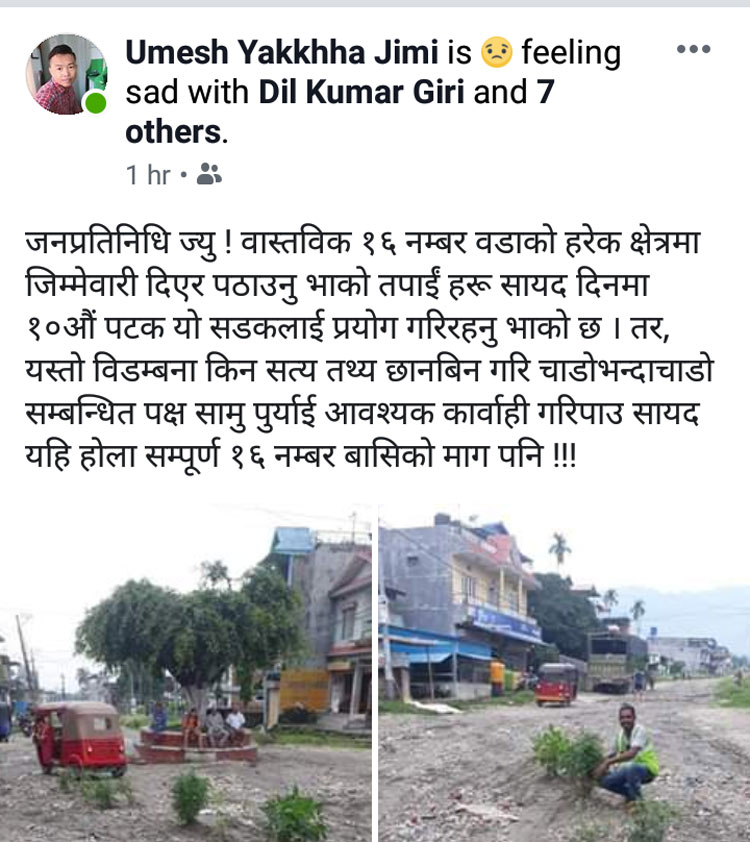This screenshot has width=750, height=842.
Task: Show the 7 others tagged
Action: point(170,131)
